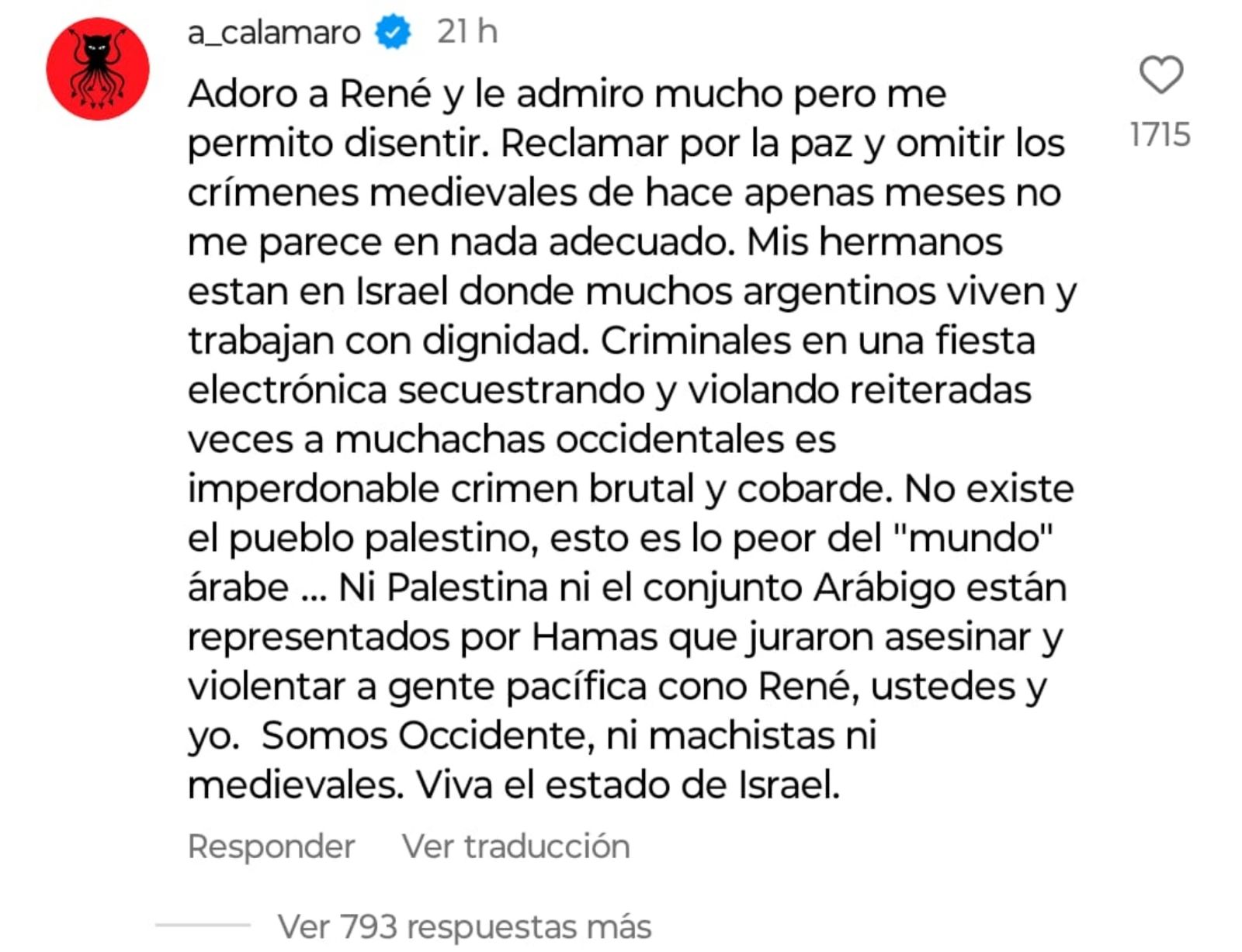Expand Ver 793 respuestas más

(x=463, y=926)
